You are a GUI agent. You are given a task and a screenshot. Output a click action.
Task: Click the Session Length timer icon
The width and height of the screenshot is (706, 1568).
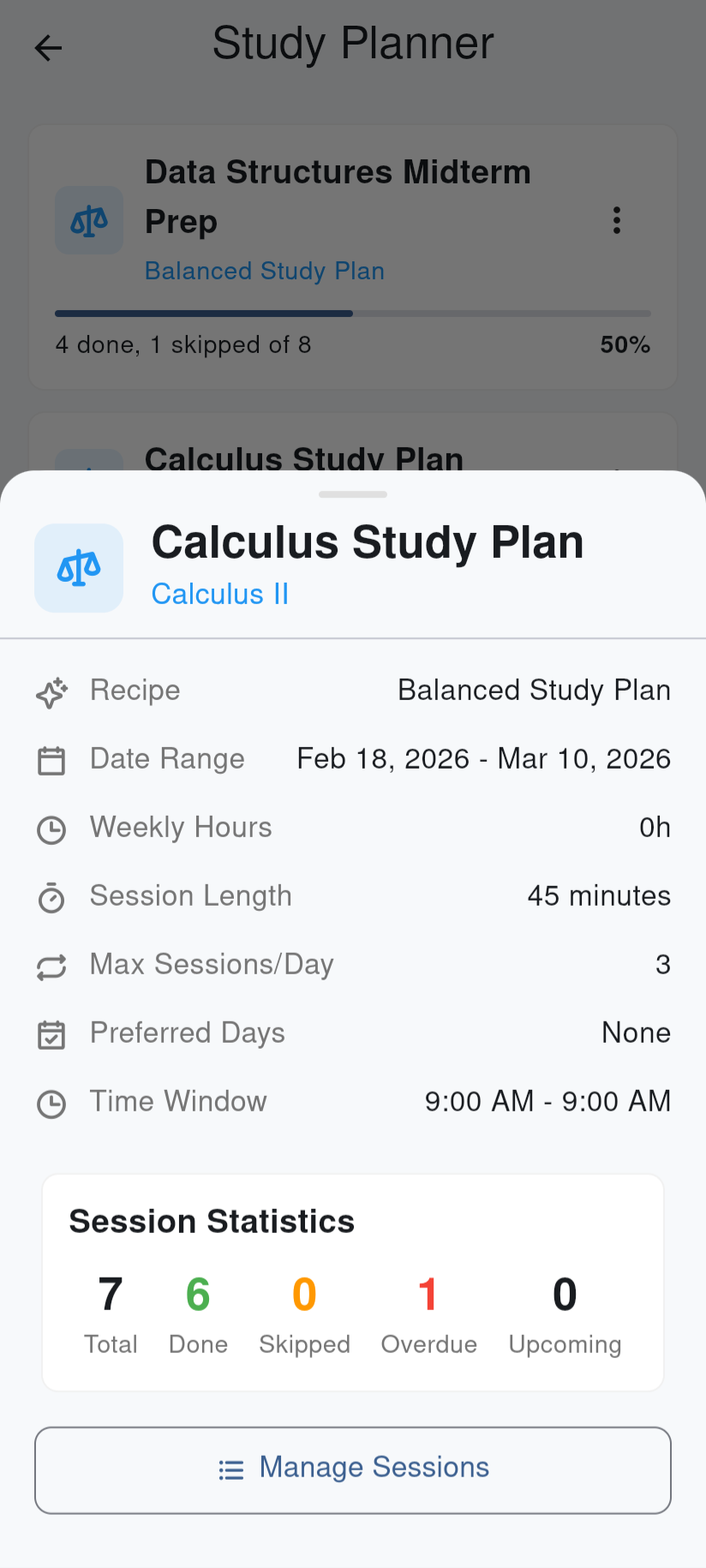pyautogui.click(x=51, y=897)
